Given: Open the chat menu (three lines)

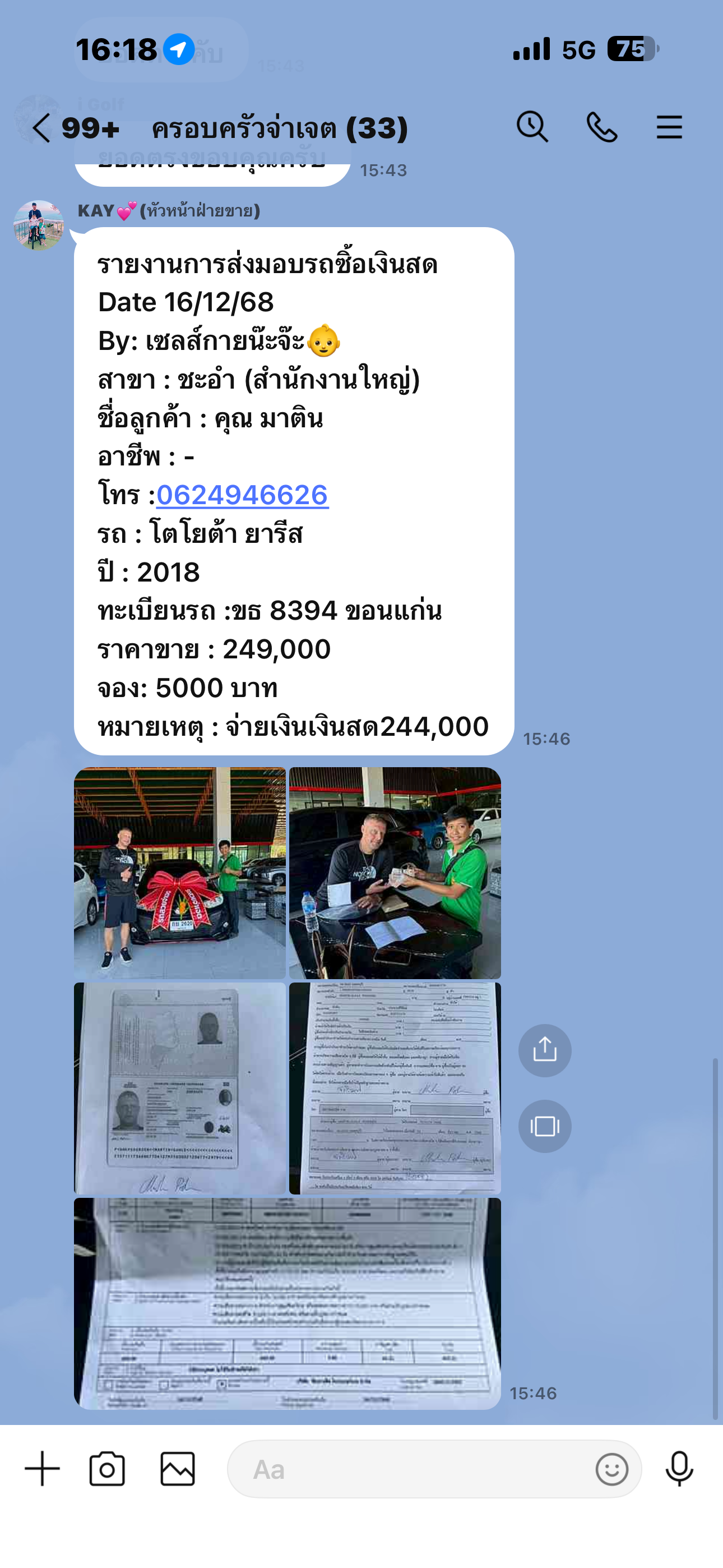Looking at the screenshot, I should pyautogui.click(x=669, y=127).
